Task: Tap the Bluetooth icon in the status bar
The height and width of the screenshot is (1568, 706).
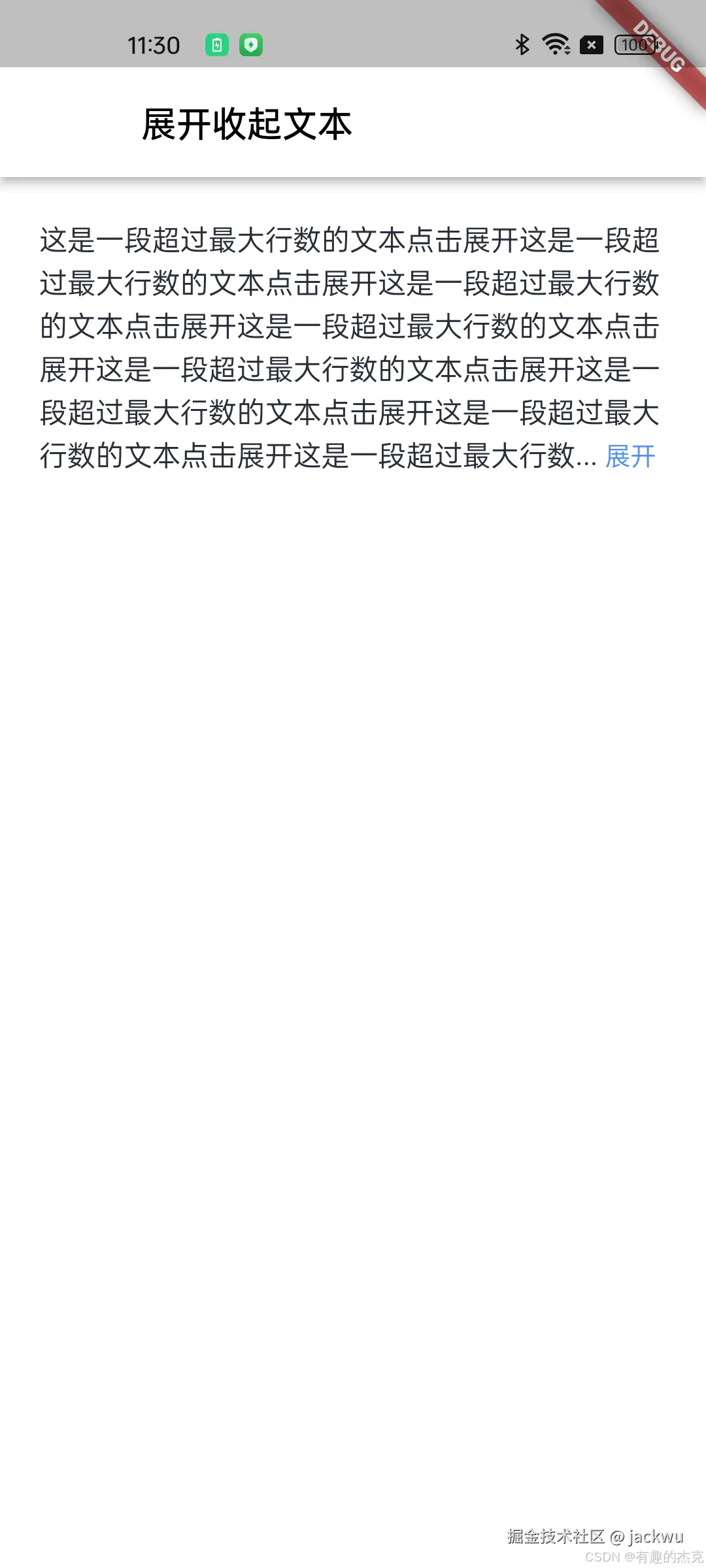Action: (521, 44)
